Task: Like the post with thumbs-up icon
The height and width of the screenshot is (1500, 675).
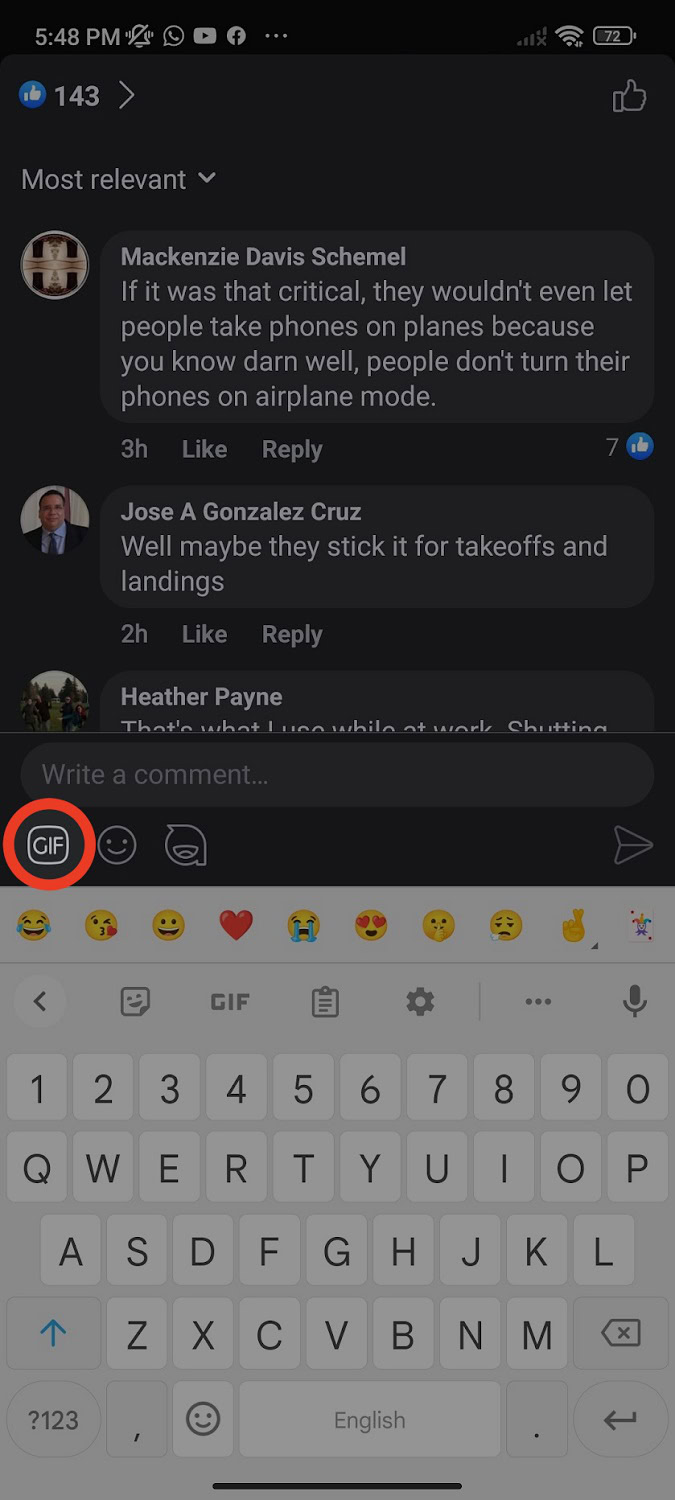Action: [629, 97]
